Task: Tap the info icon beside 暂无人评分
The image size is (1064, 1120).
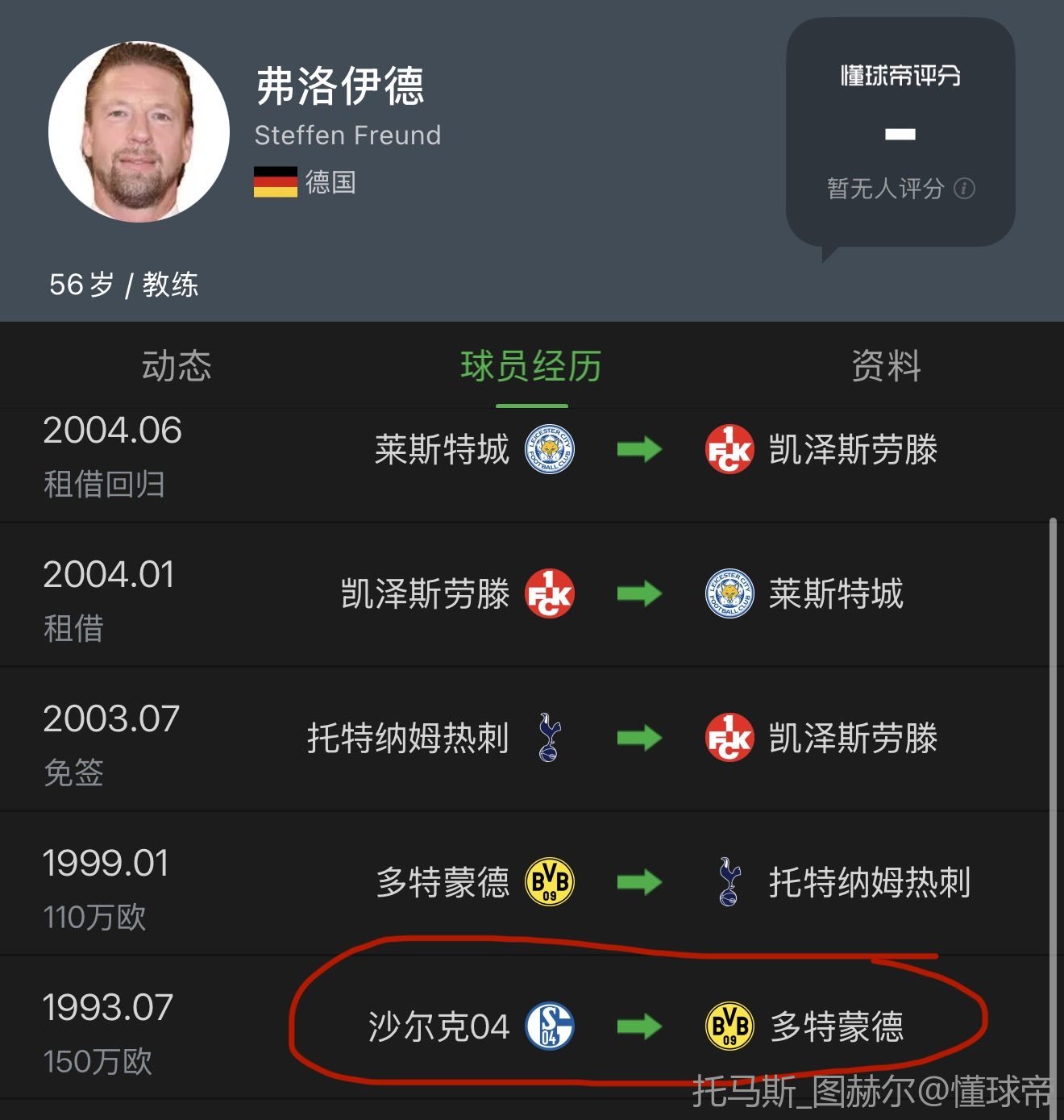Action: (x=964, y=189)
